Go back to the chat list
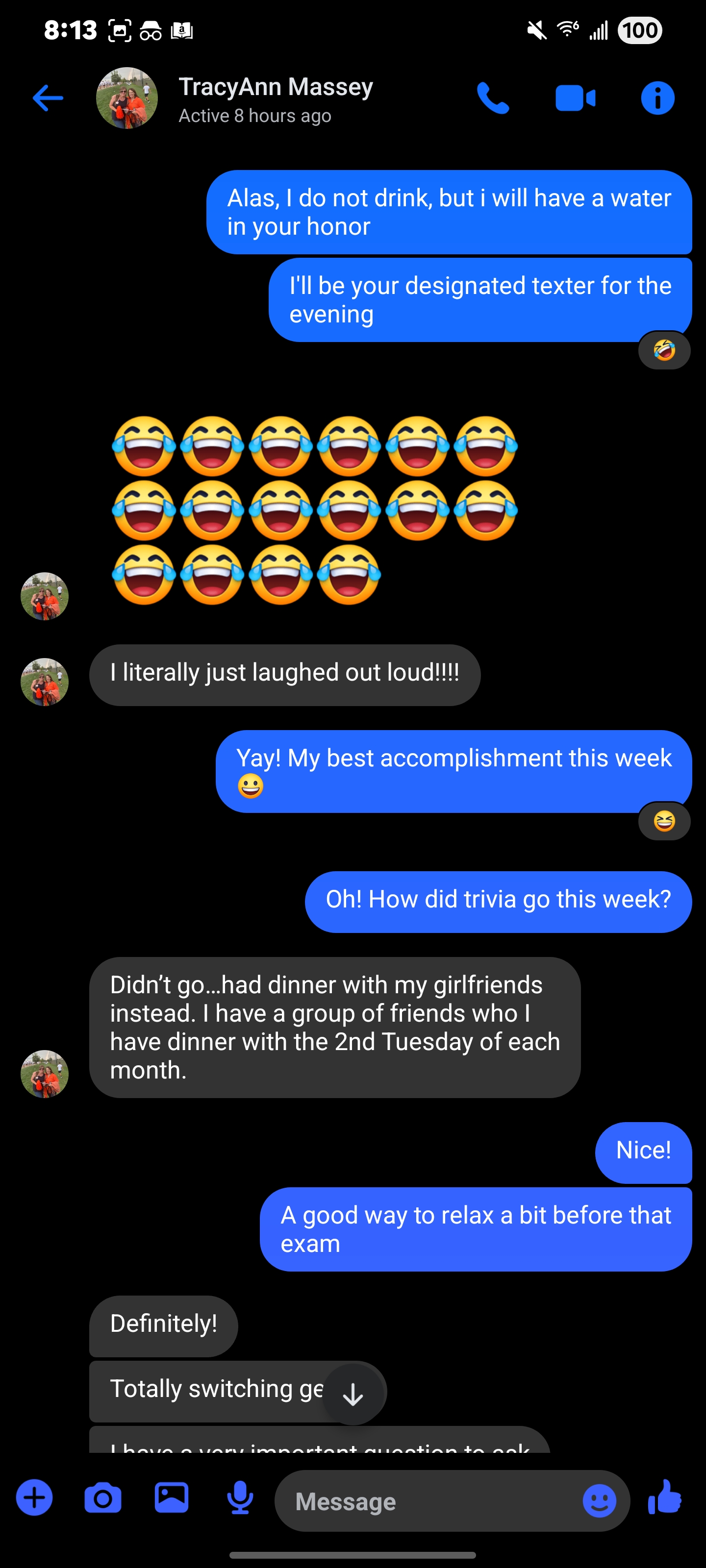706x1568 pixels. coord(48,98)
